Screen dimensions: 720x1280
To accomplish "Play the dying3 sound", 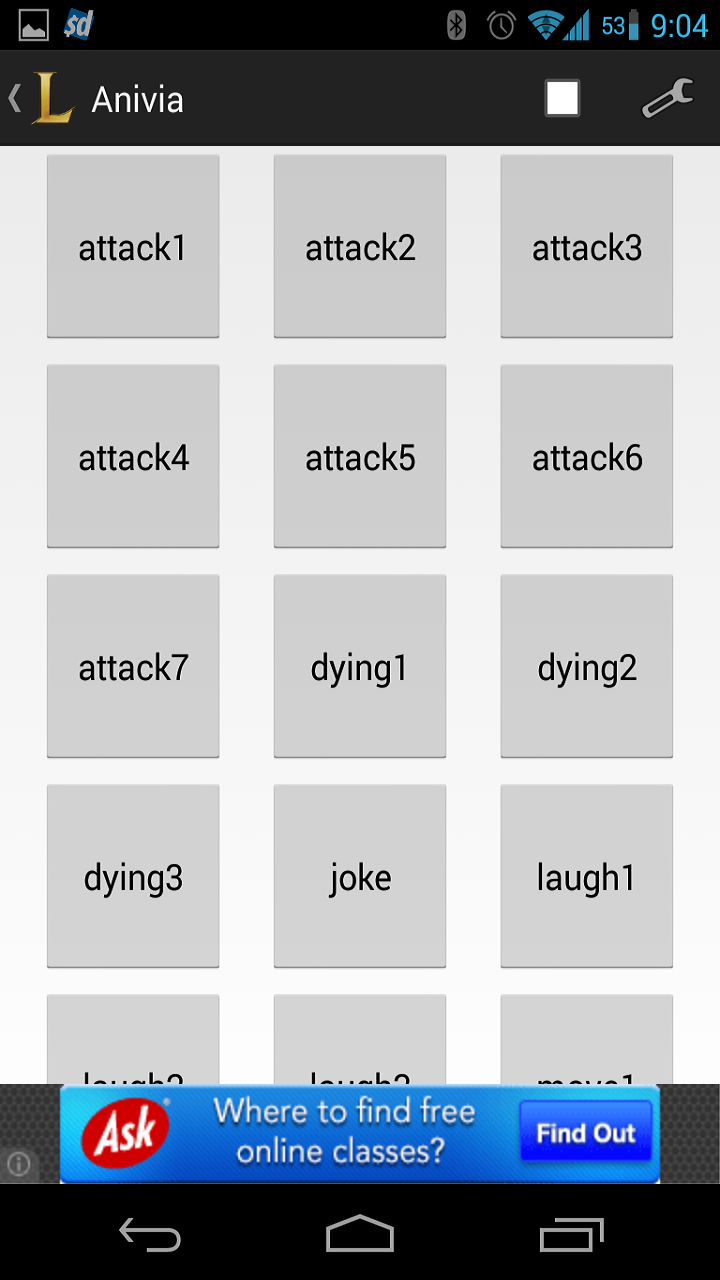I will pyautogui.click(x=132, y=876).
